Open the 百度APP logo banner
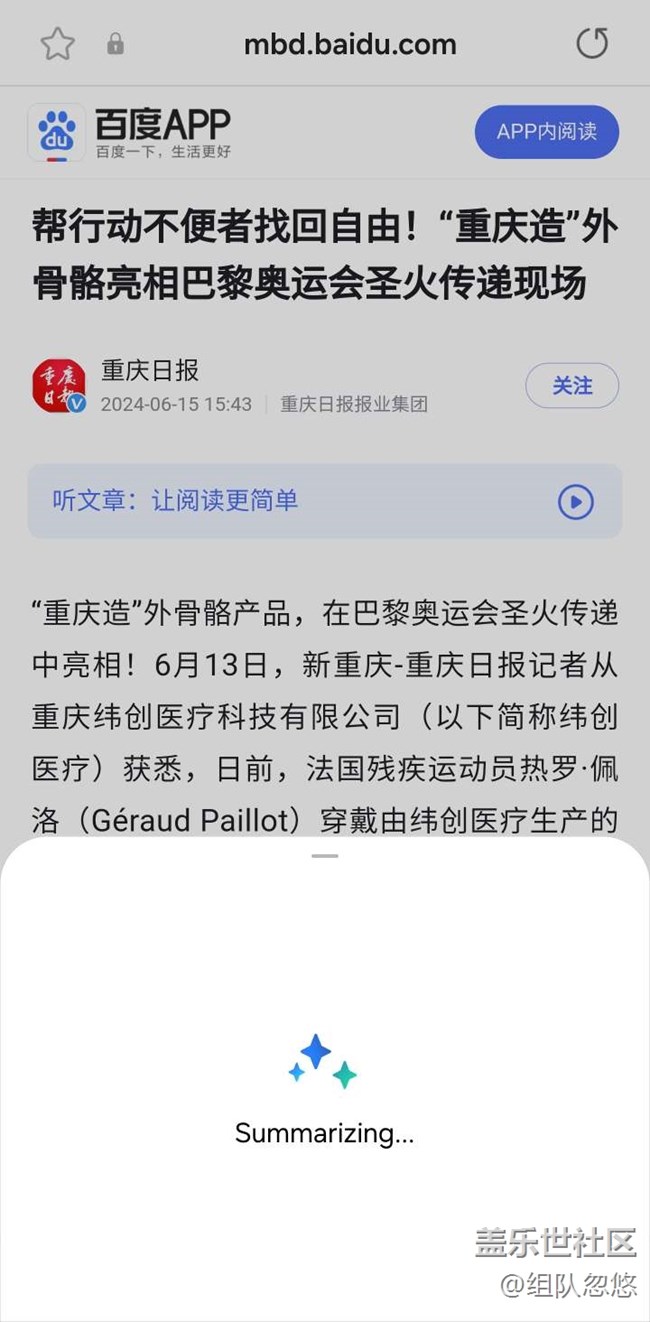This screenshot has width=650, height=1322. point(130,132)
